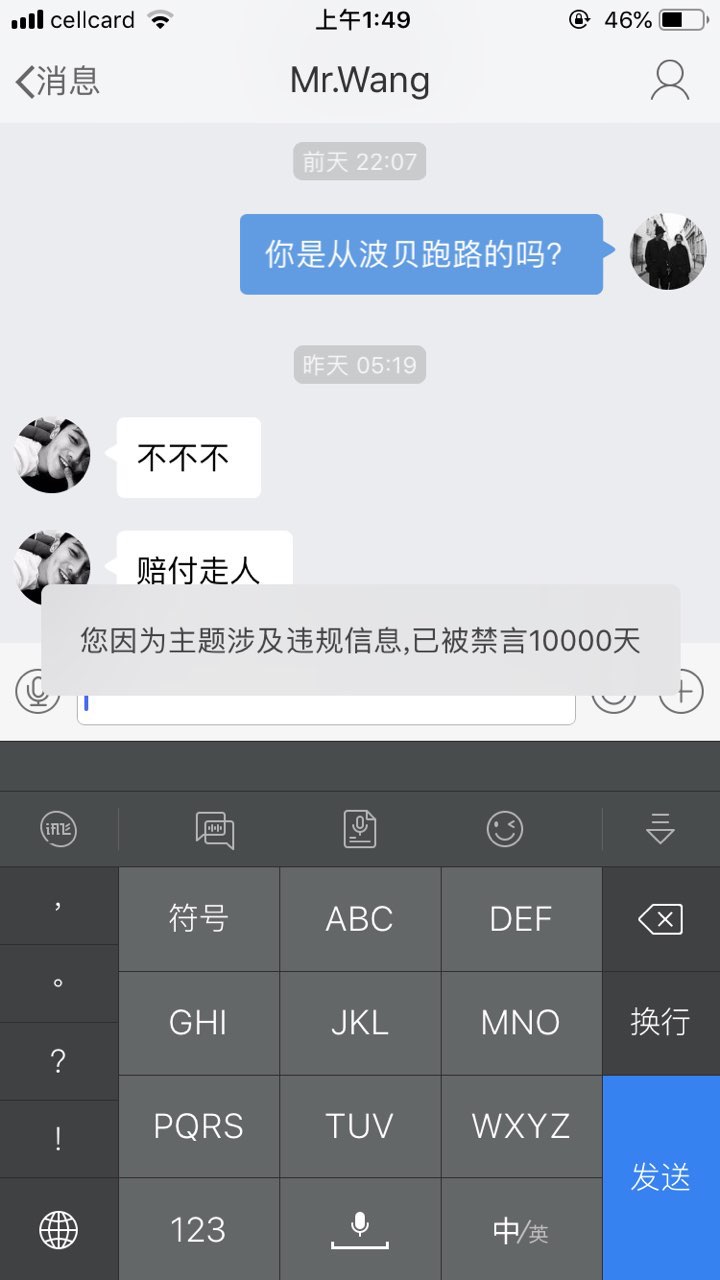Tap the blue 发送 send key
720x1280 pixels.
tap(660, 1177)
